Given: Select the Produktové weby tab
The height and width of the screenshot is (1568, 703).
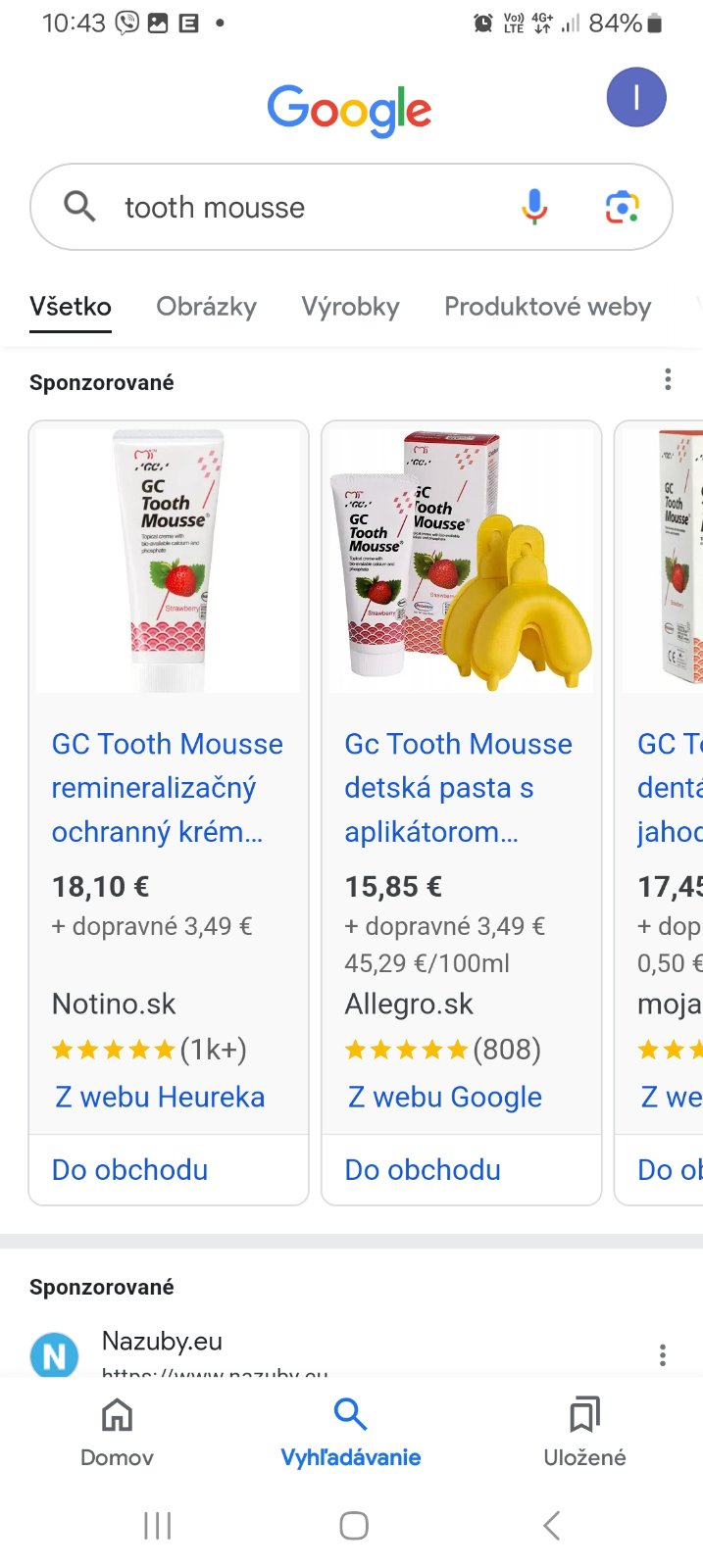Looking at the screenshot, I should [x=547, y=307].
